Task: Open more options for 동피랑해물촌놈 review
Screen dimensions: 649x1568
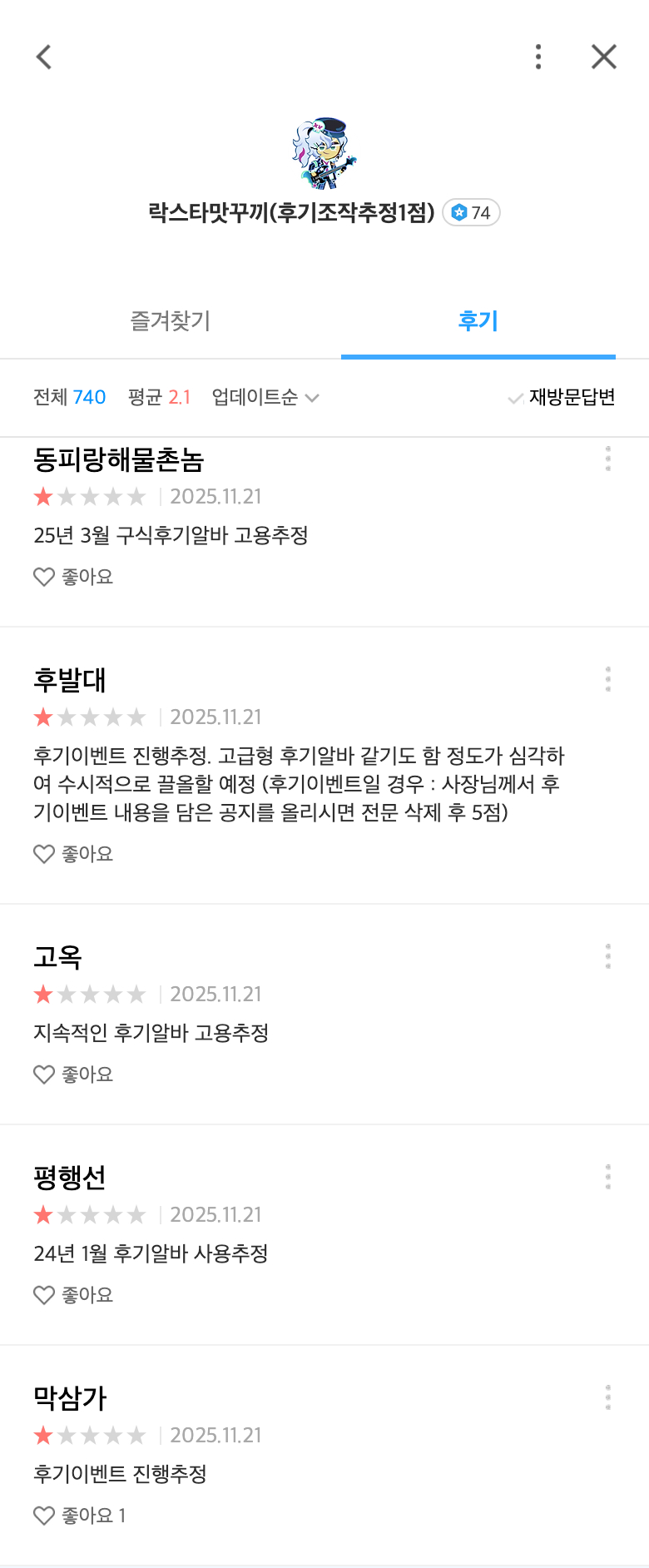Action: pyautogui.click(x=608, y=459)
